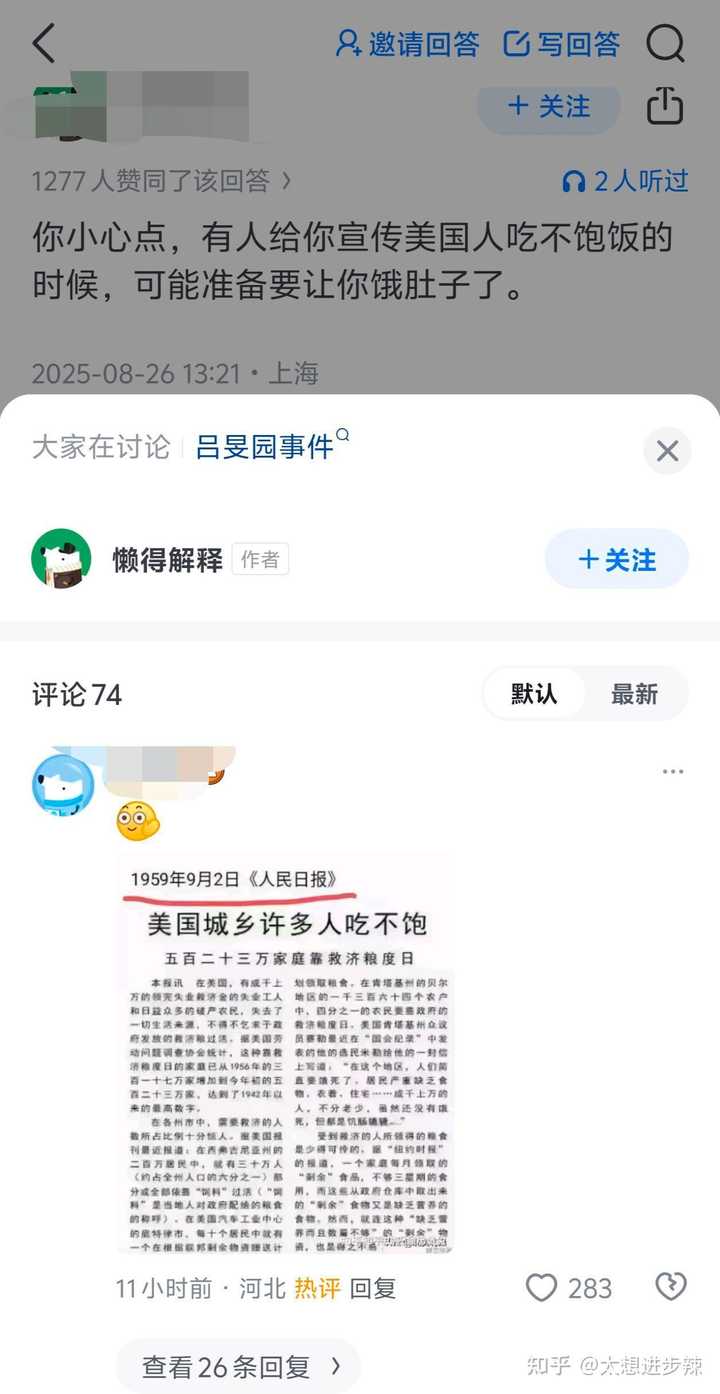This screenshot has width=720, height=1394.
Task: Follow the author 懒得解释
Action: (x=616, y=560)
